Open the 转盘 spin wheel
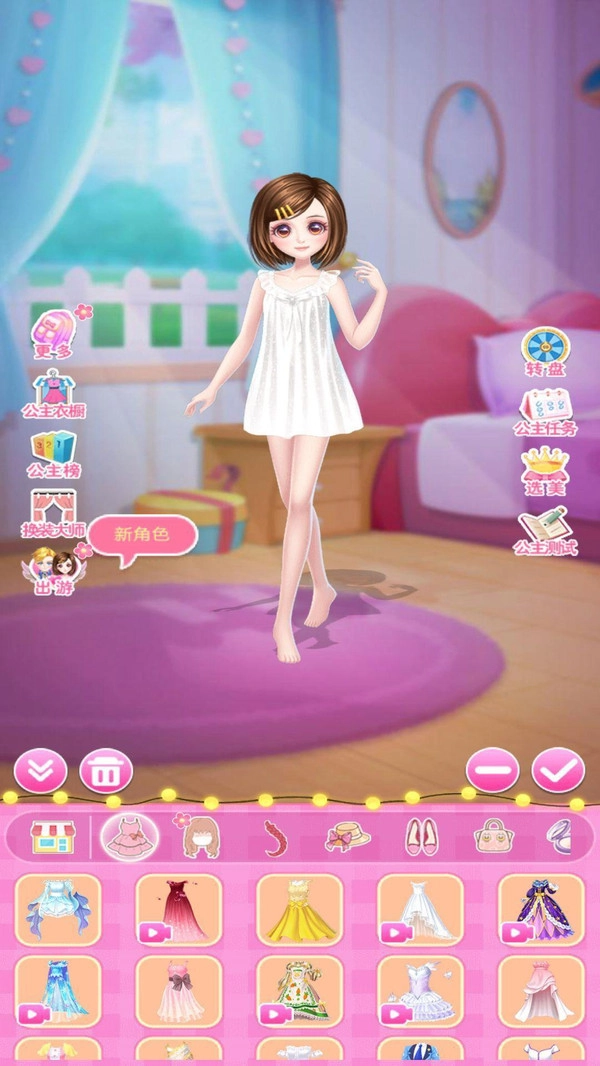 pos(546,350)
